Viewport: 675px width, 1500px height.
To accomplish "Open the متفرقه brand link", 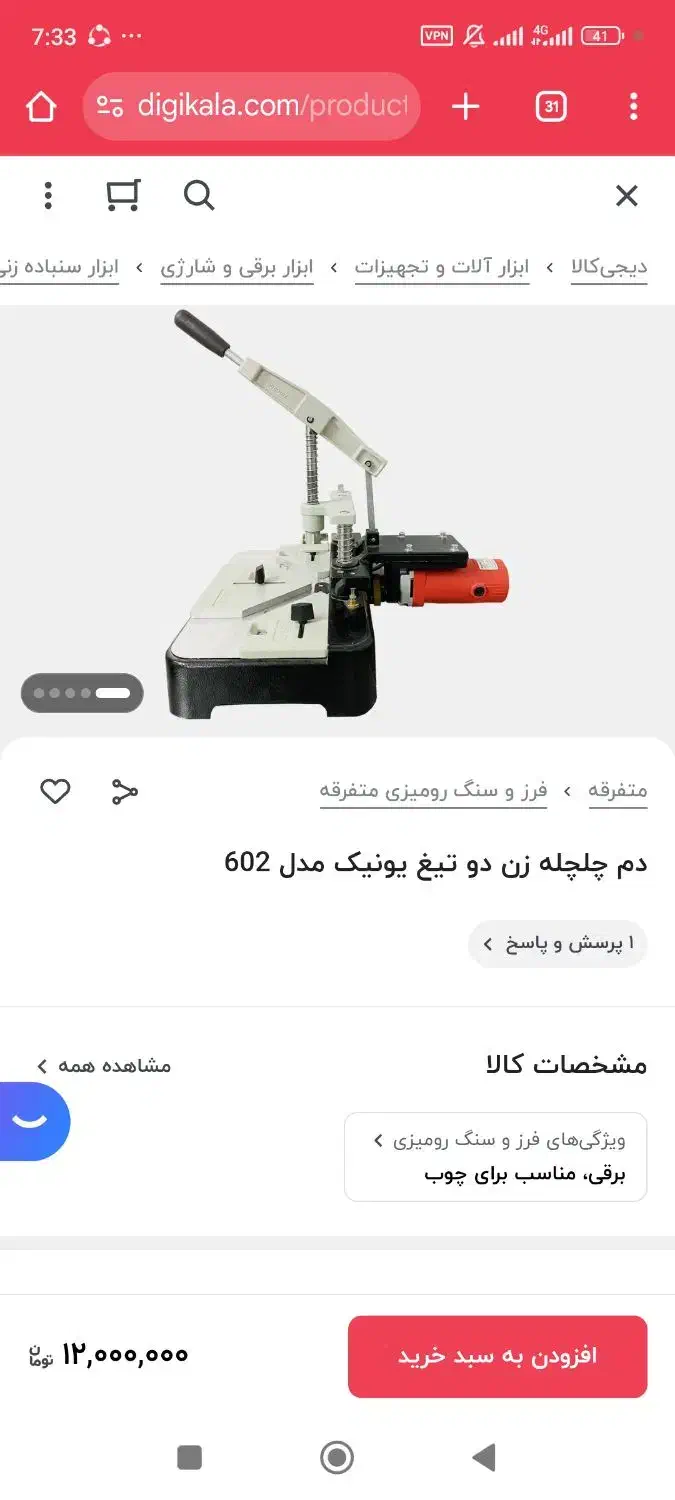I will [617, 791].
